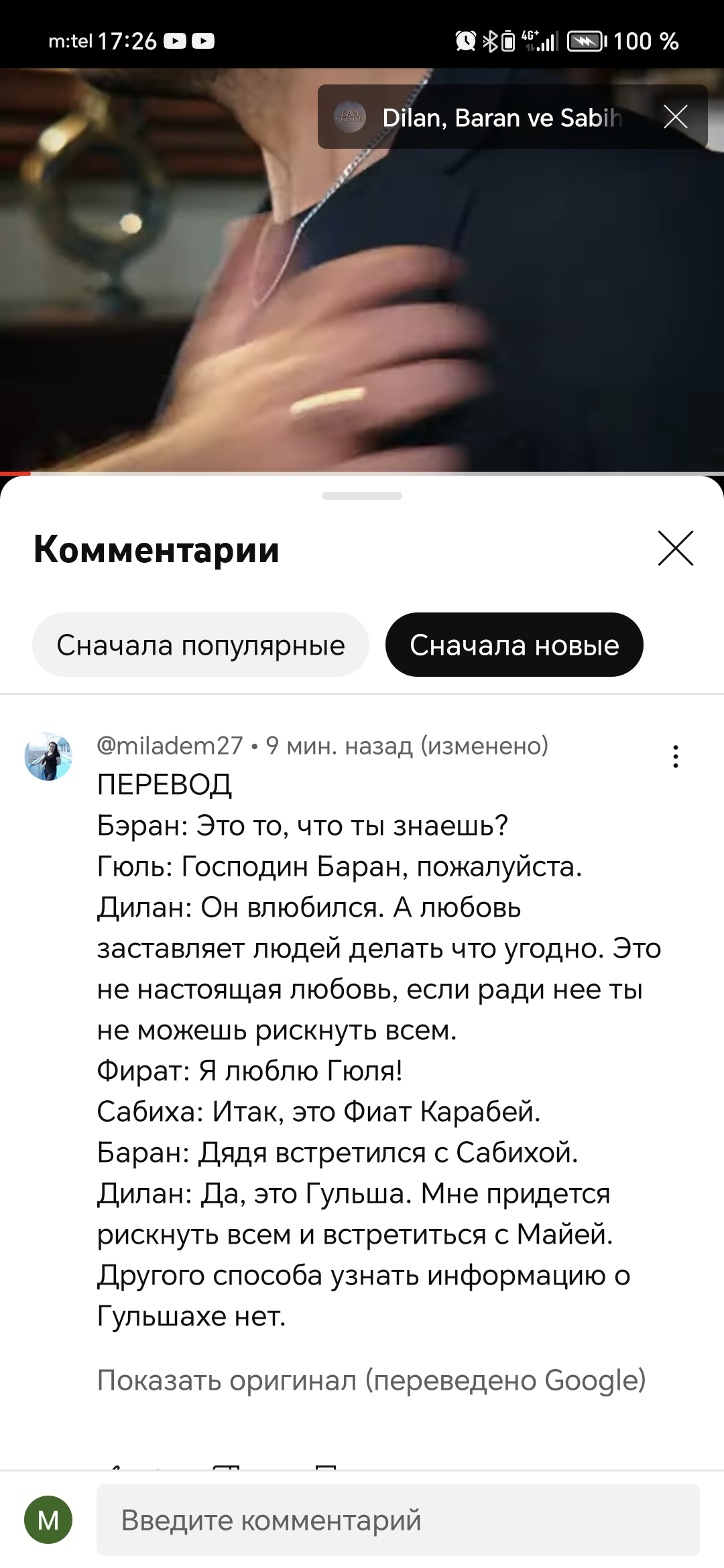
Task: Tap Показать оригинал link
Action: (x=371, y=1380)
